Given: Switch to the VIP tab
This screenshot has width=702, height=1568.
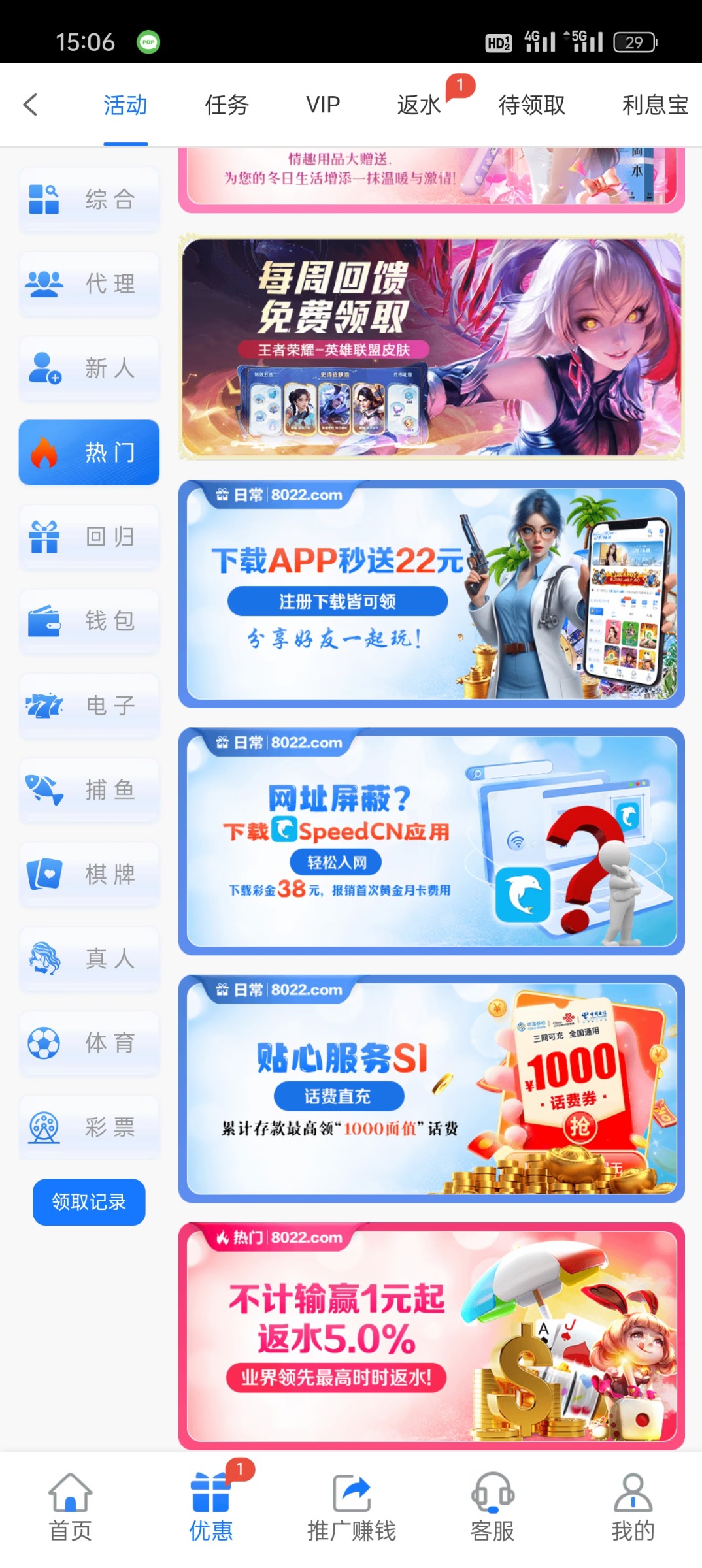Looking at the screenshot, I should (323, 105).
